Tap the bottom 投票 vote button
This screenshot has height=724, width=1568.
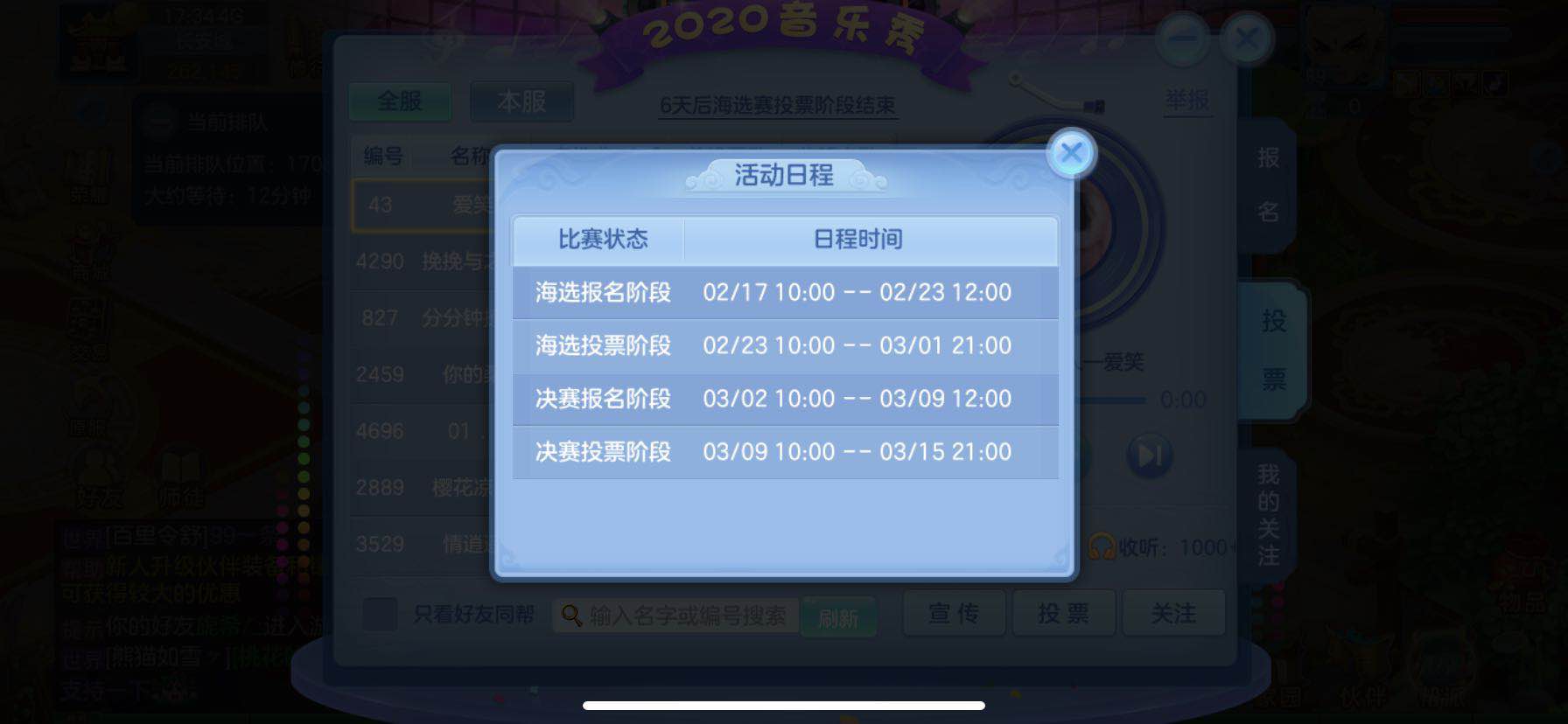[1063, 614]
